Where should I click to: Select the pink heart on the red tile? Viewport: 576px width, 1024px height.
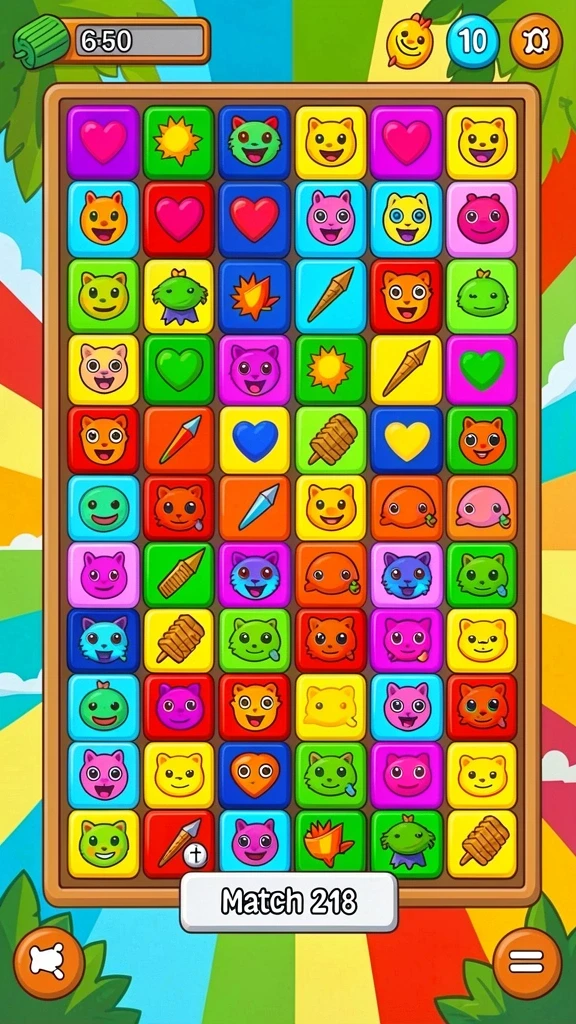click(179, 219)
